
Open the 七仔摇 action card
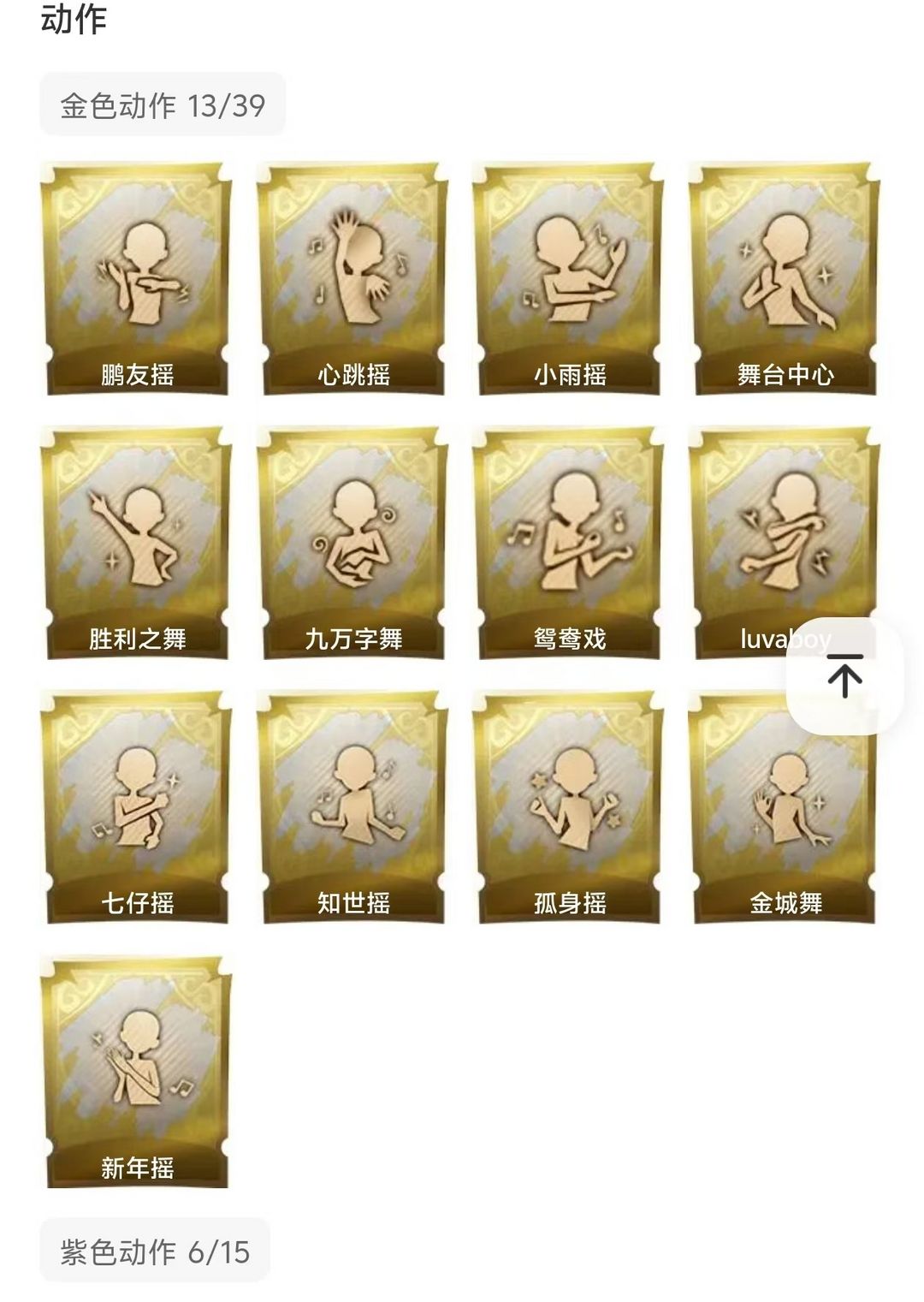click(x=137, y=807)
